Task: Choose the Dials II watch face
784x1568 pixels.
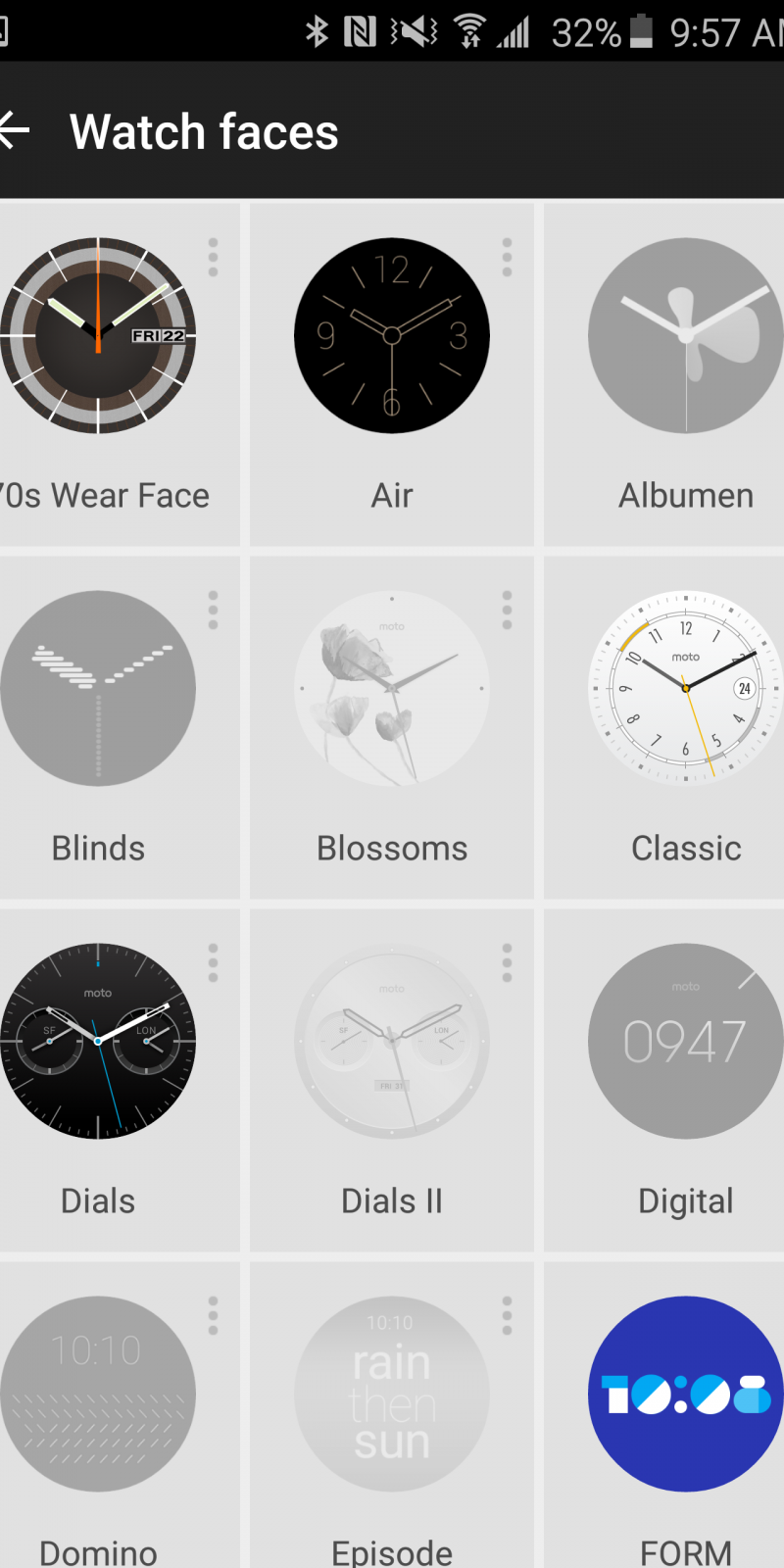Action: tap(392, 1042)
